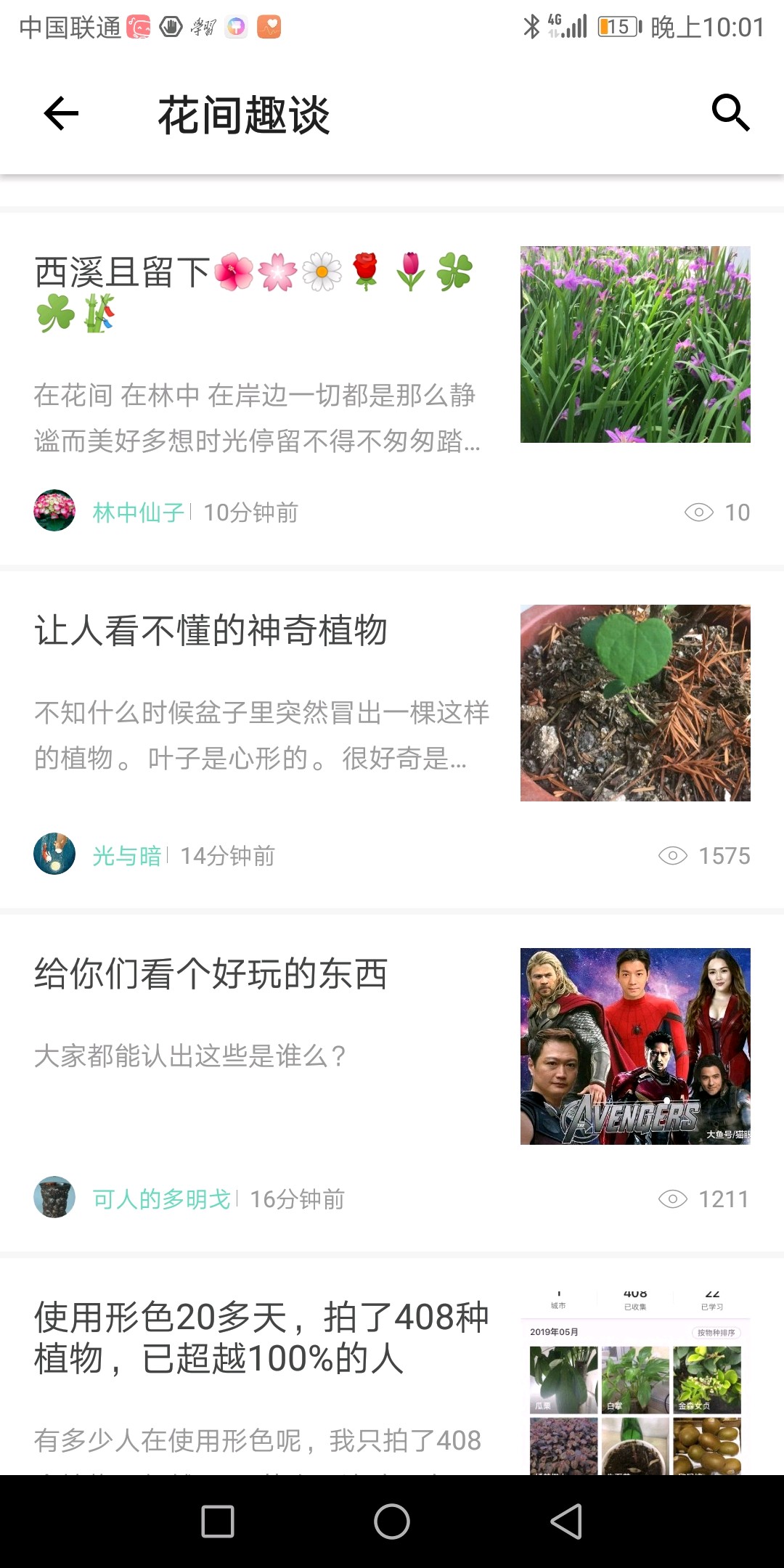Show recent apps
This screenshot has width=784, height=1568.
218,1521
